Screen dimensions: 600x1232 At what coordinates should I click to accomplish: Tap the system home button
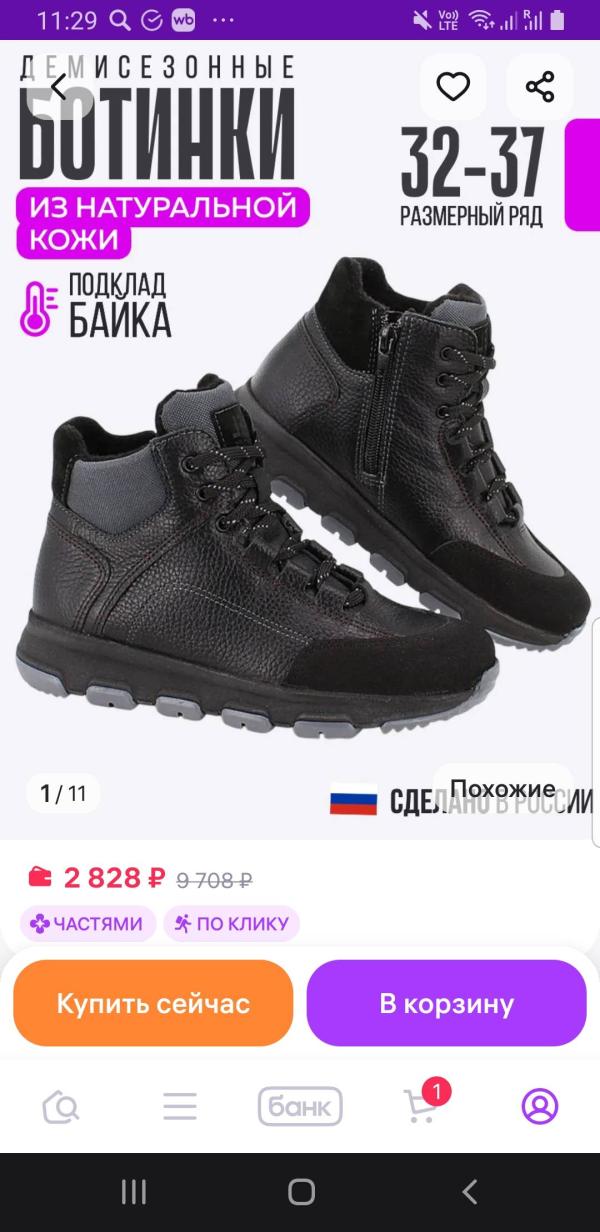(301, 1191)
